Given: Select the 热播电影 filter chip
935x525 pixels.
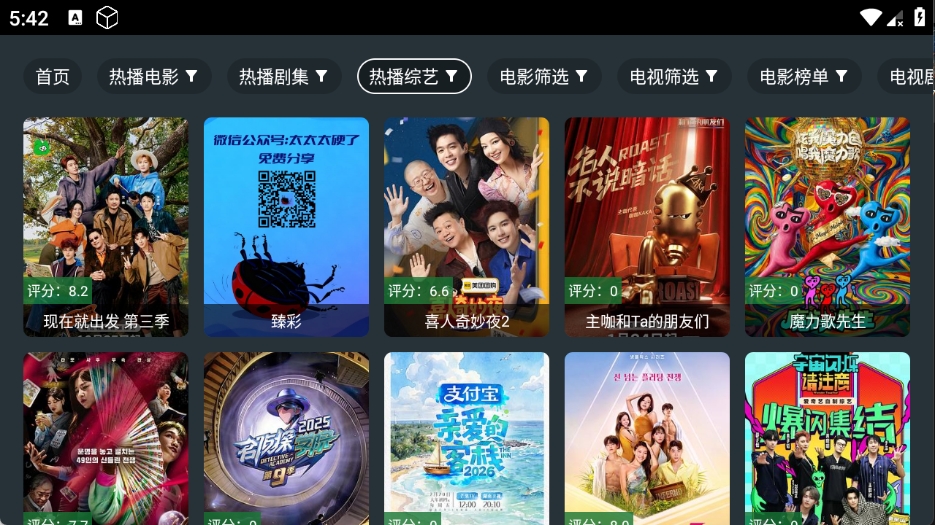Looking at the screenshot, I should click(153, 77).
